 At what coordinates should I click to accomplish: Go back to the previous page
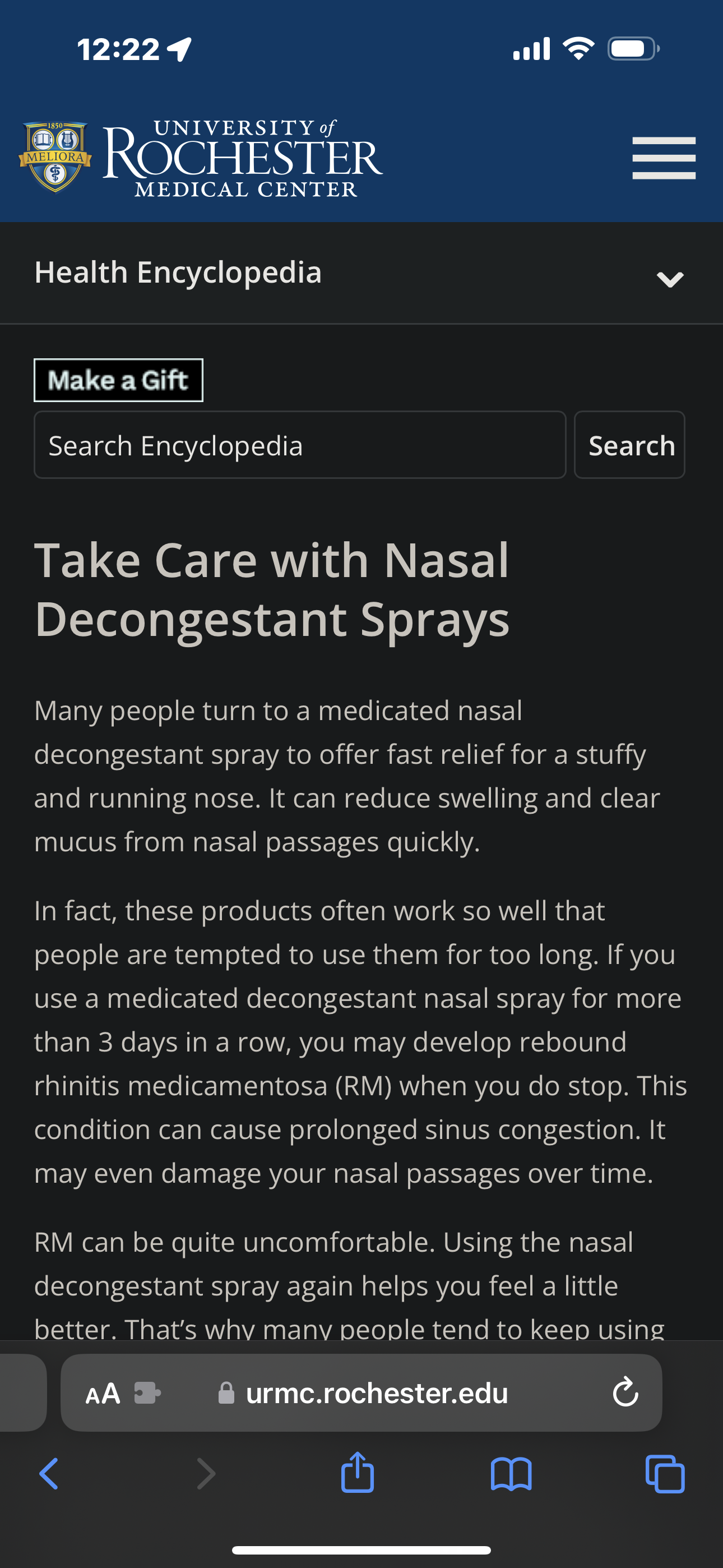point(49,1474)
